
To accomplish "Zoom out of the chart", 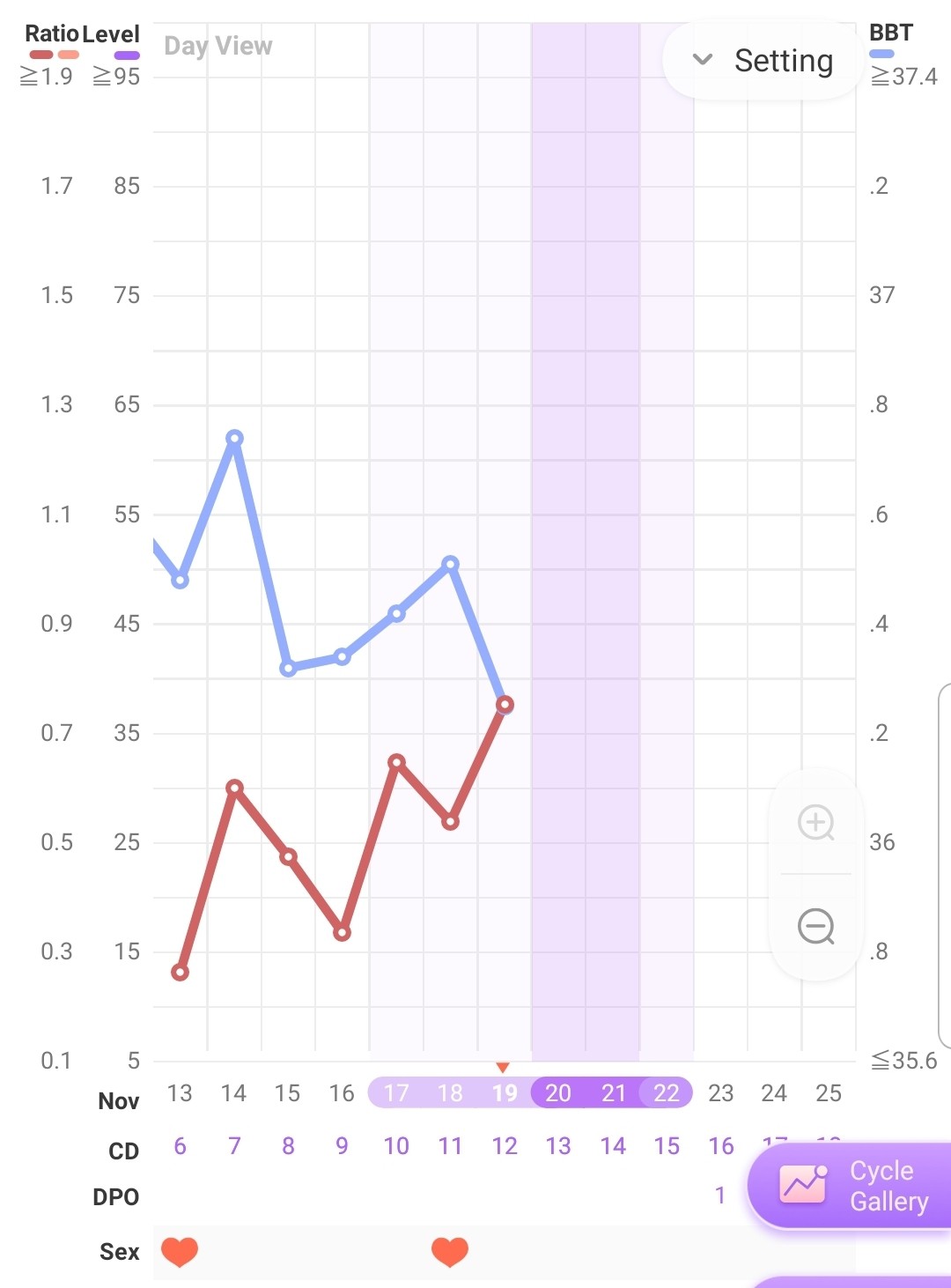I will click(815, 926).
